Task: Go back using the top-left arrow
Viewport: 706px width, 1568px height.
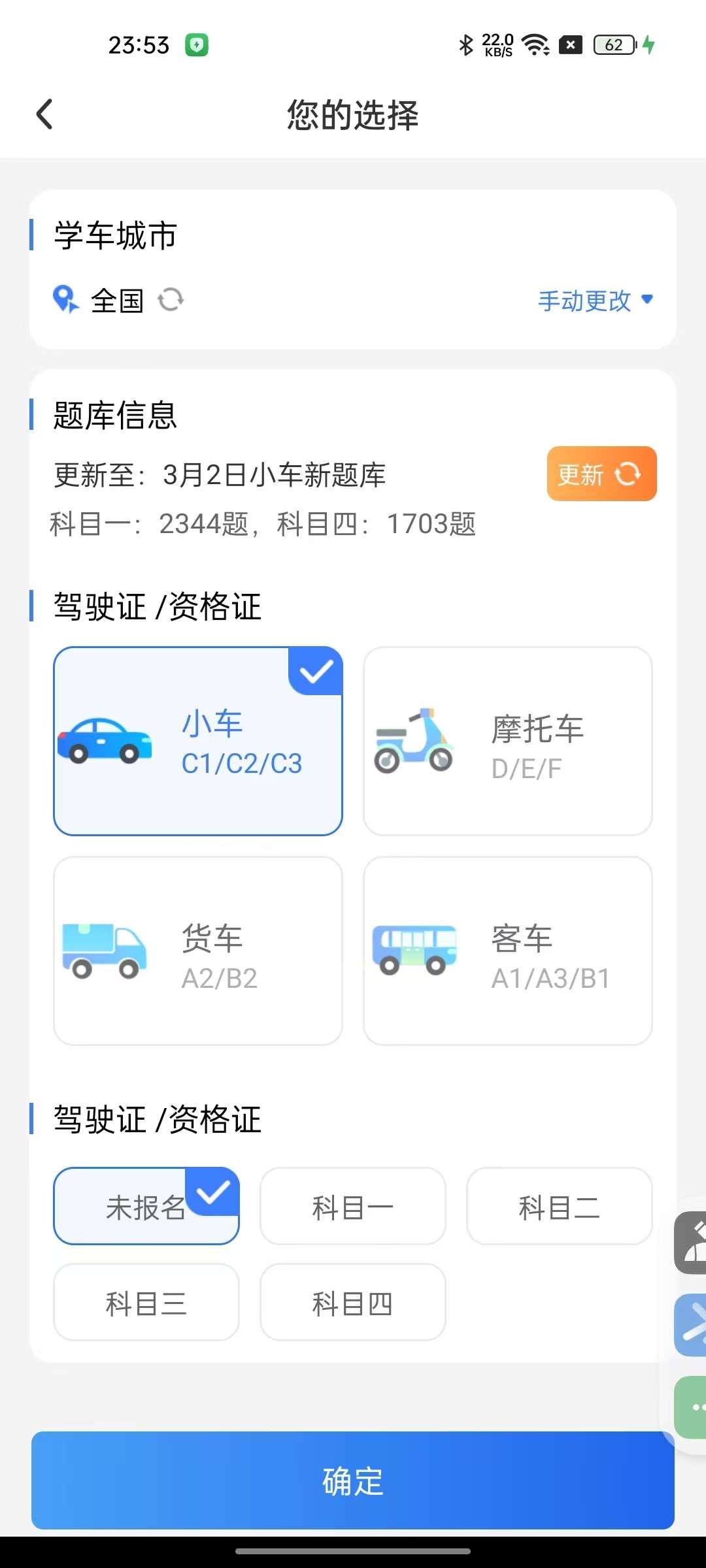Action: (x=44, y=114)
